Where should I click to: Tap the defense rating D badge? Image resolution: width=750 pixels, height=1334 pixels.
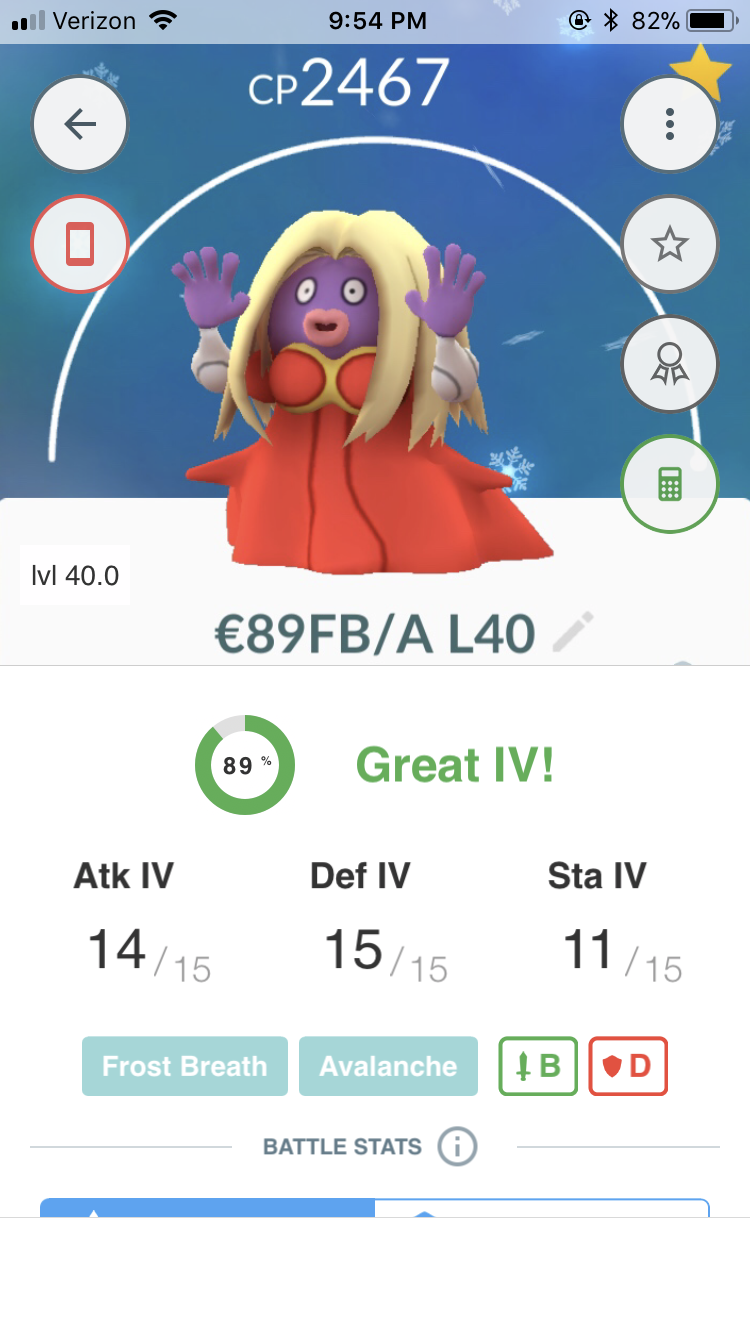(x=628, y=1066)
